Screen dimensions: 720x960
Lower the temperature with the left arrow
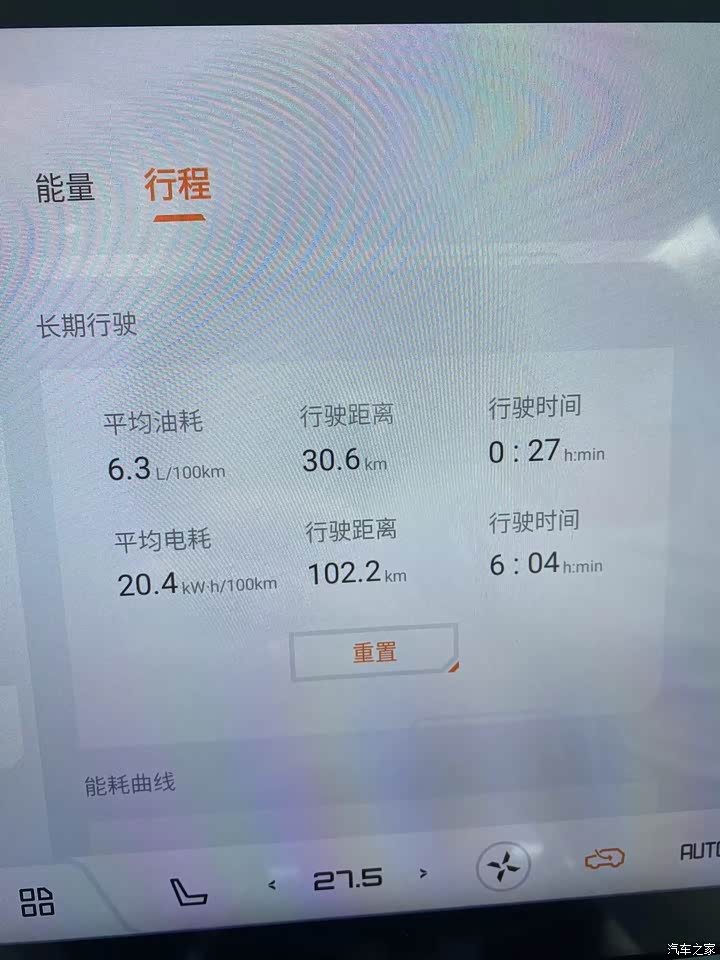(x=272, y=884)
